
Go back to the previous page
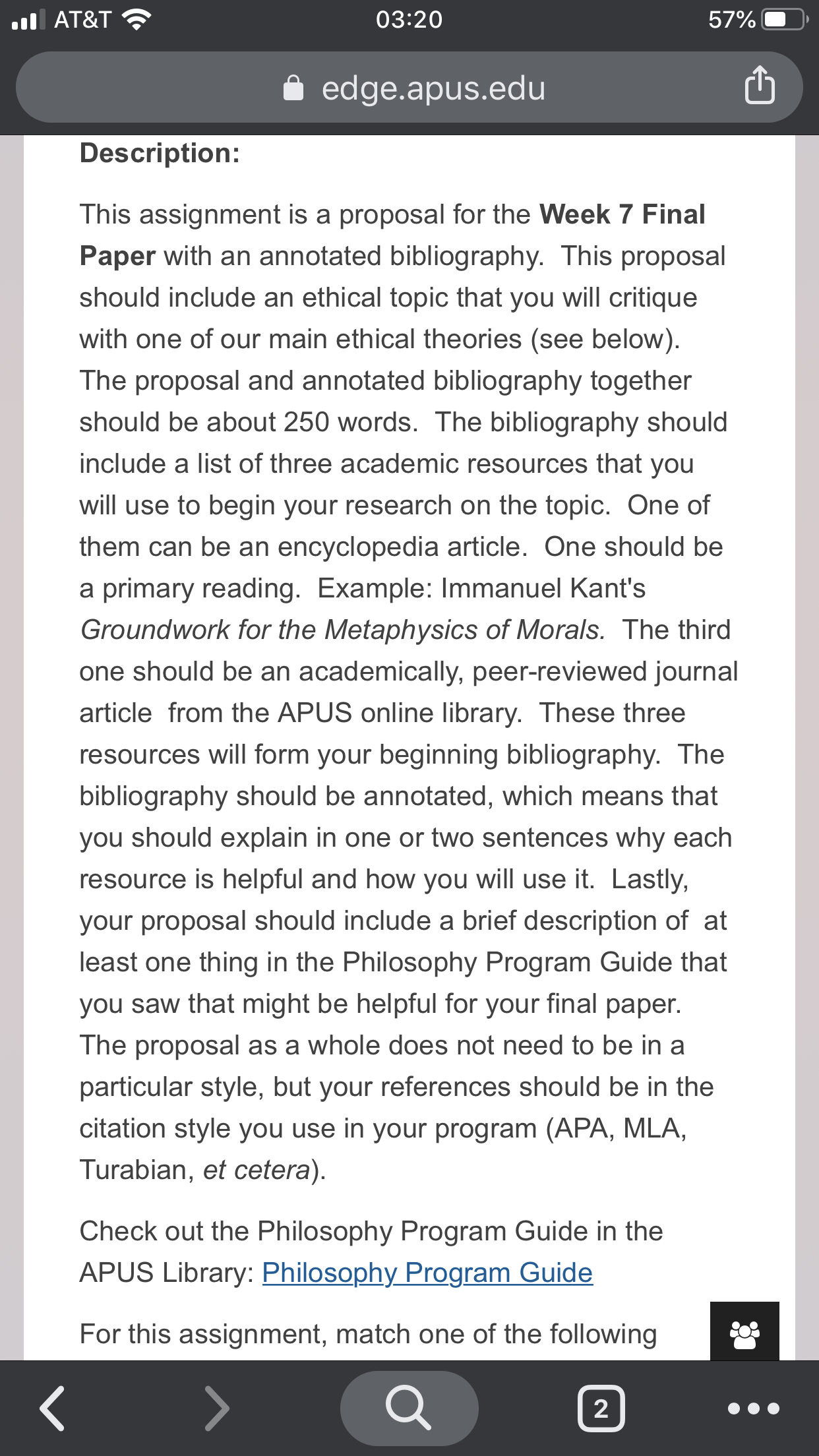pos(53,1408)
